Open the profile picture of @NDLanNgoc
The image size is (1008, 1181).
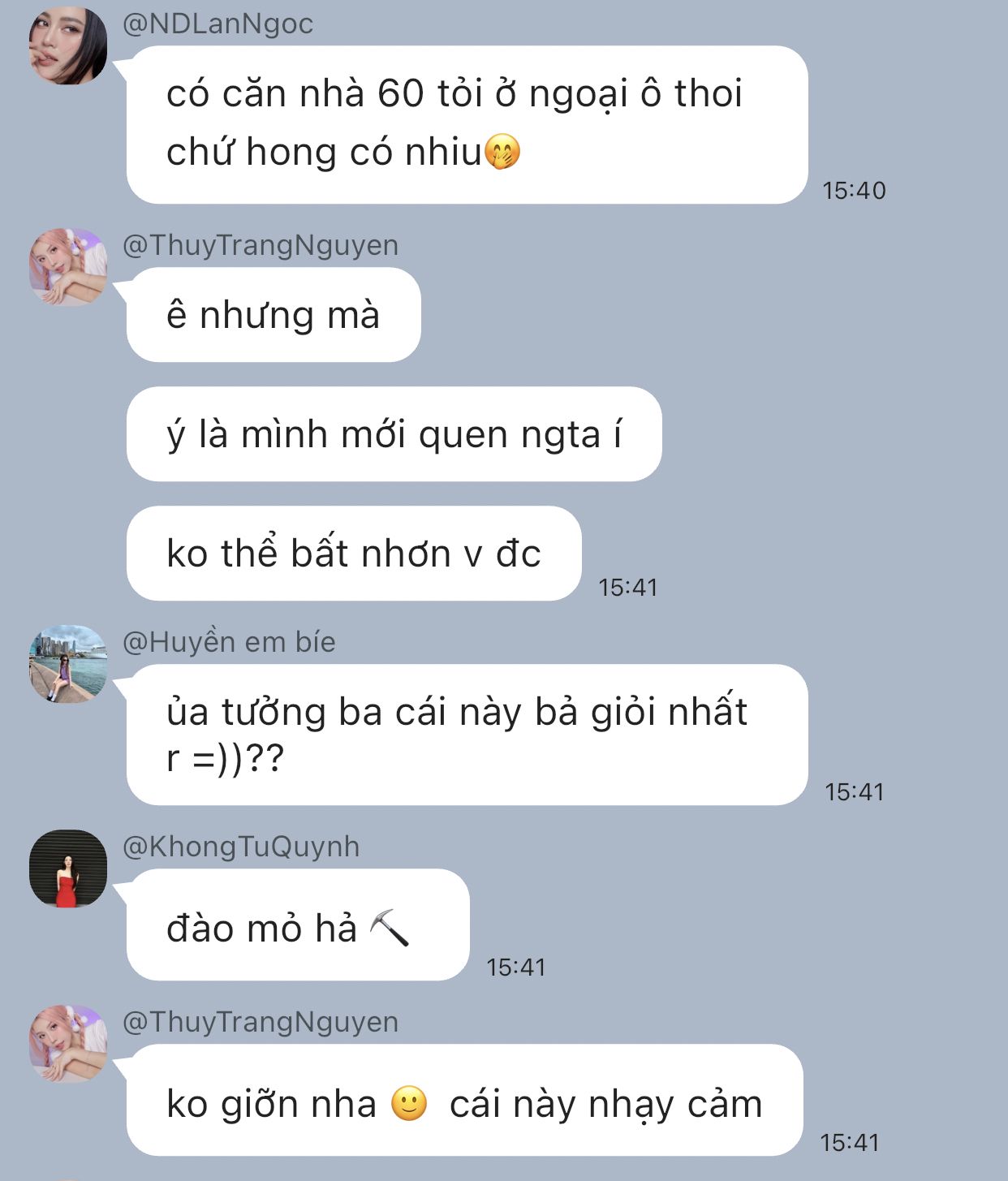pyautogui.click(x=68, y=45)
